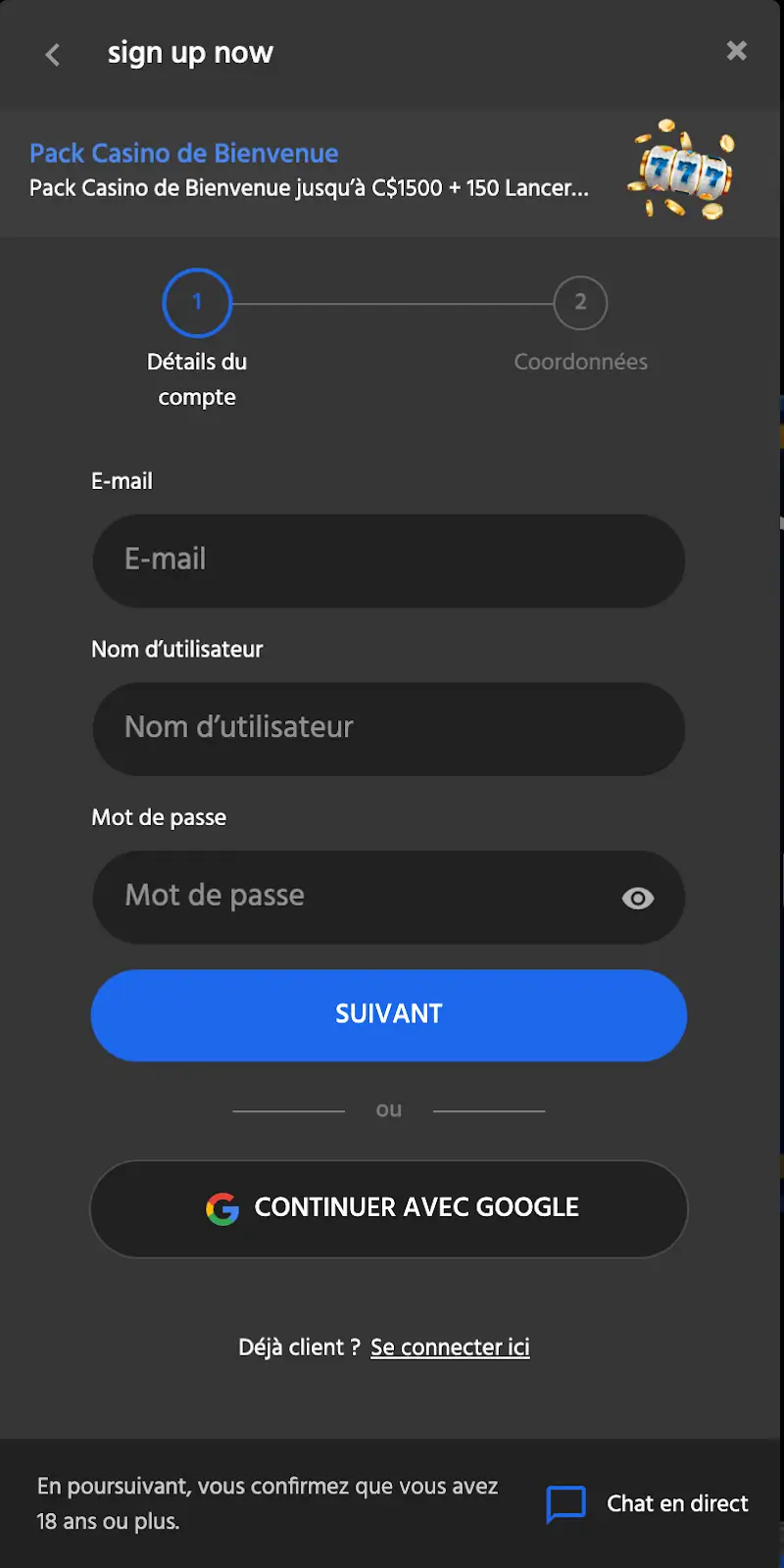Start a Chat en direct session
The height and width of the screenshot is (1568, 784).
click(x=649, y=1503)
